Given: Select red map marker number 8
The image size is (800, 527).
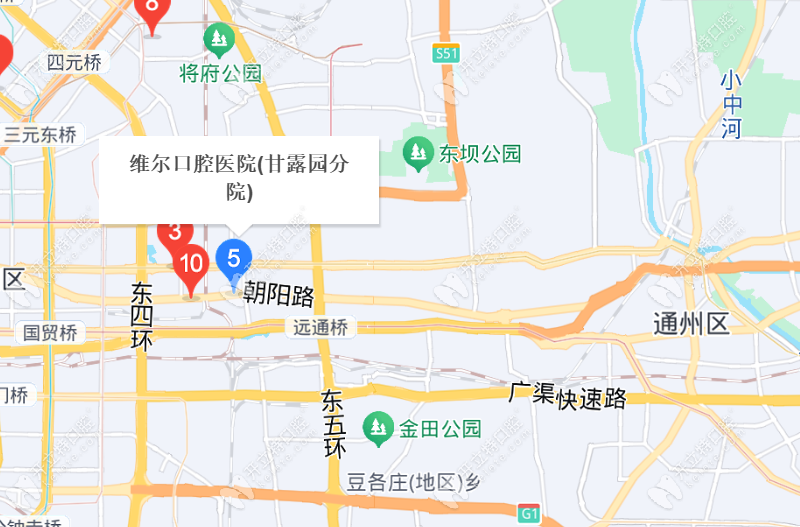Looking at the screenshot, I should [x=152, y=11].
